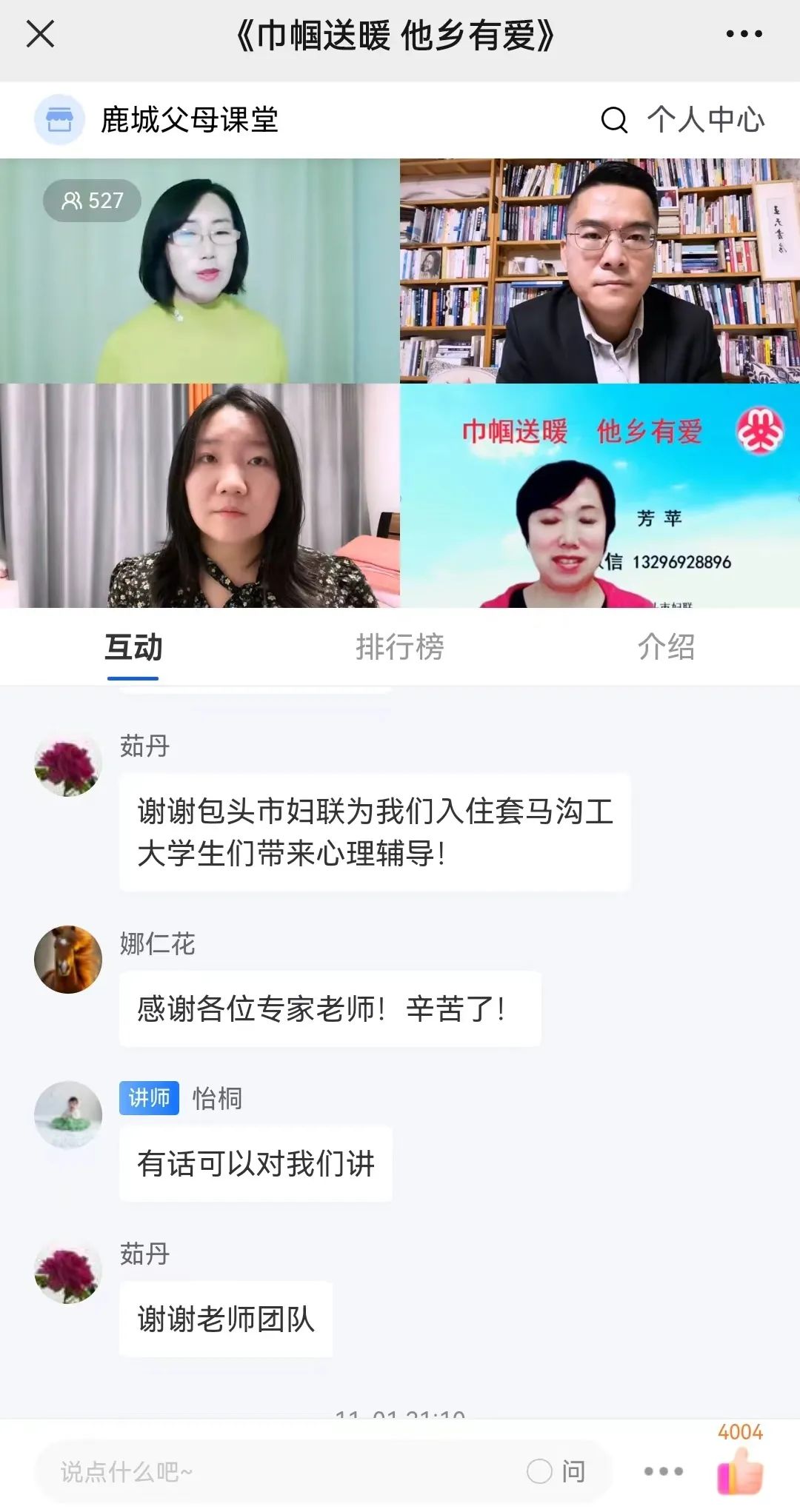Open more options beside the comment box
This screenshot has height=1512, width=800.
663,1471
